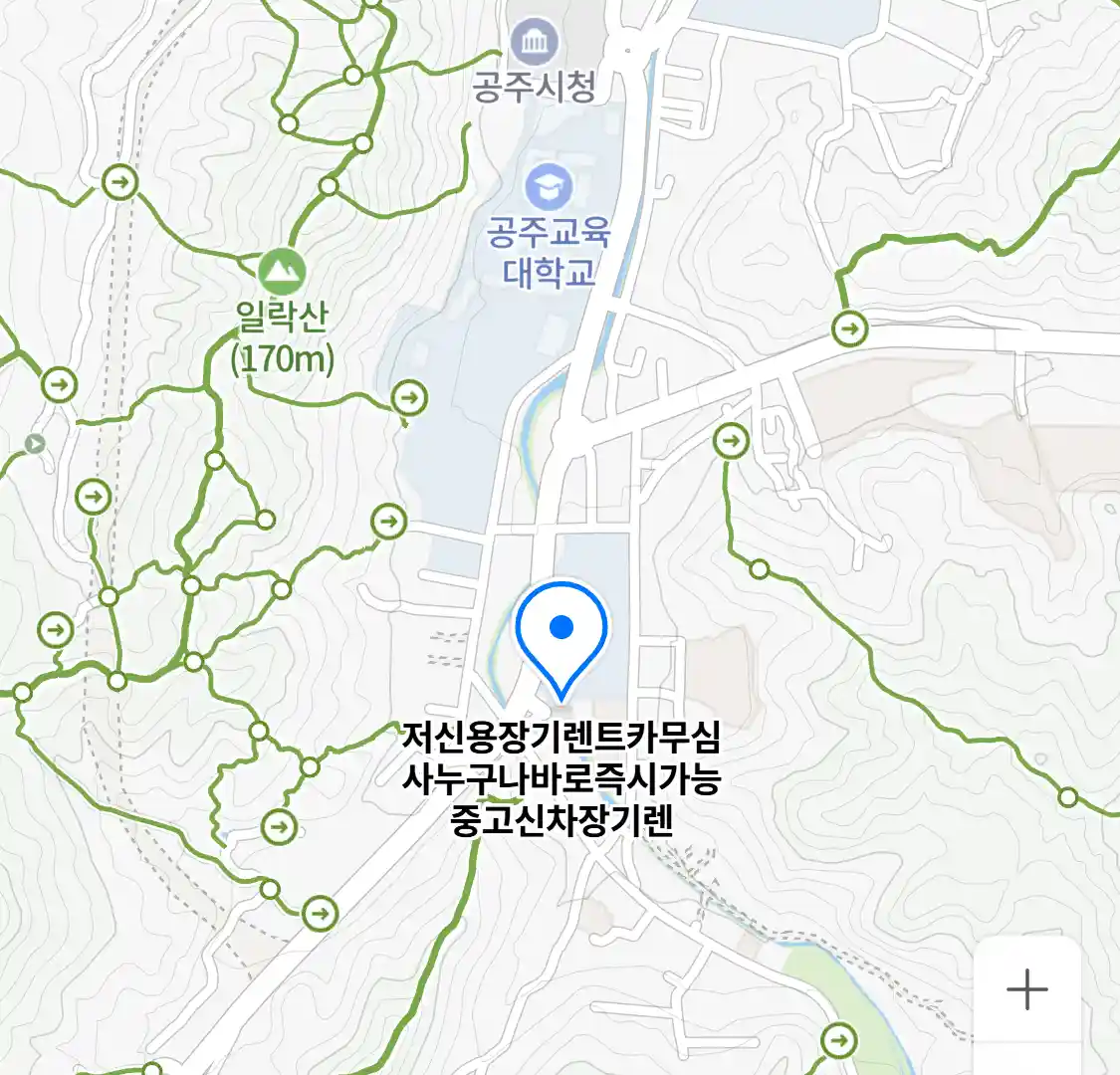This screenshot has height=1075, width=1120.
Task: Open the 공주시청 place marker
Action: pos(535,44)
